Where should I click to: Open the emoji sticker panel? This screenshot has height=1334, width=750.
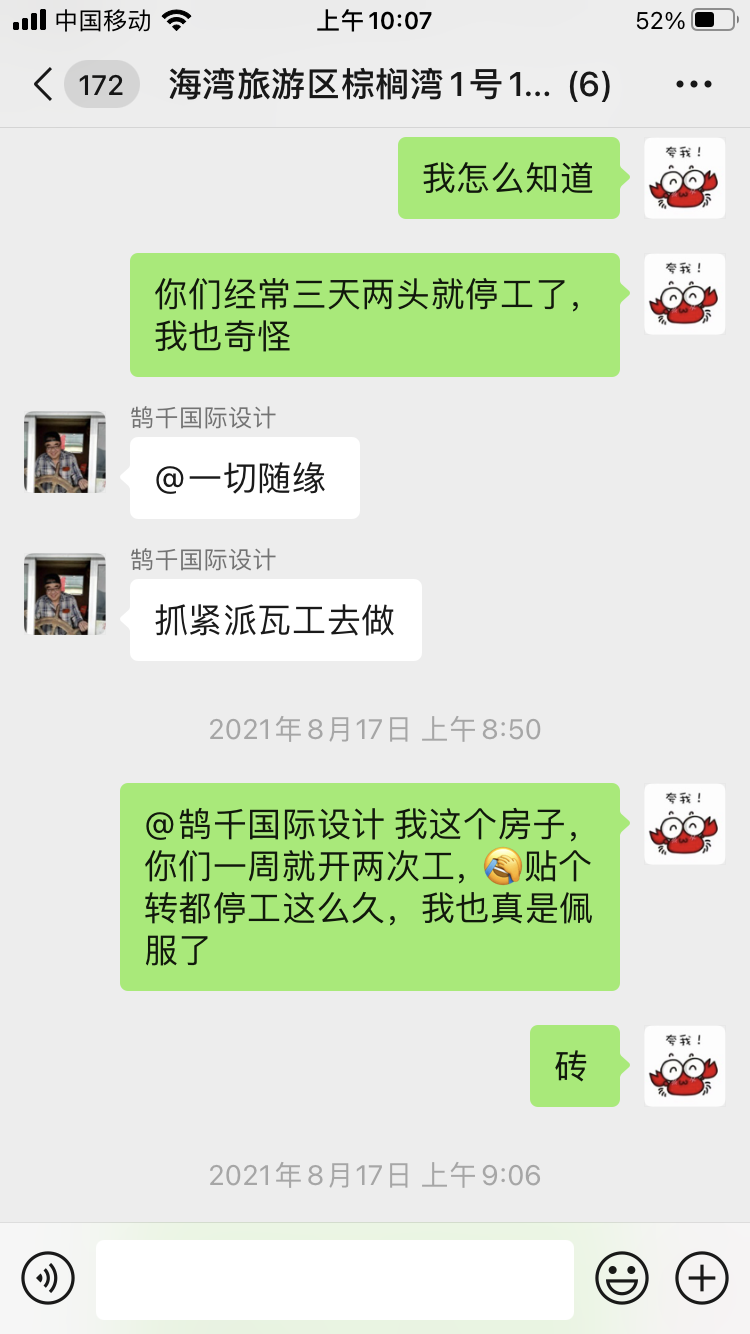pos(622,1278)
